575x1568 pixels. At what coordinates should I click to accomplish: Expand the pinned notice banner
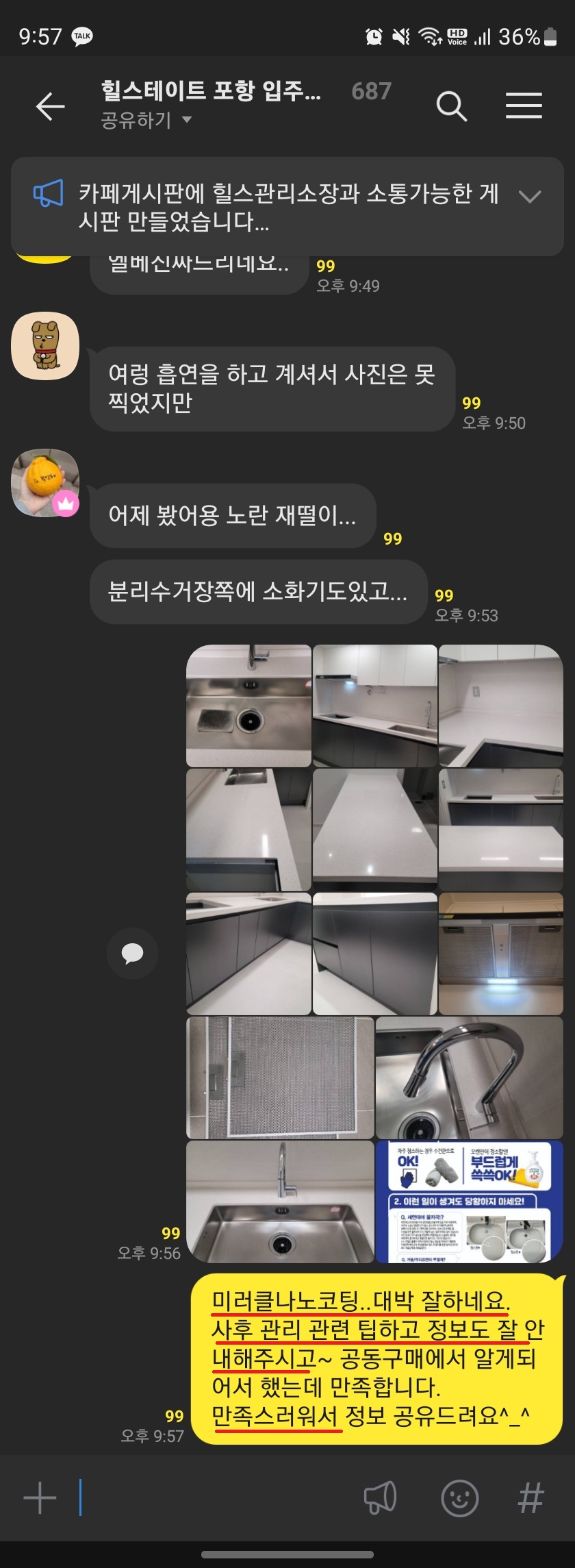click(x=530, y=197)
